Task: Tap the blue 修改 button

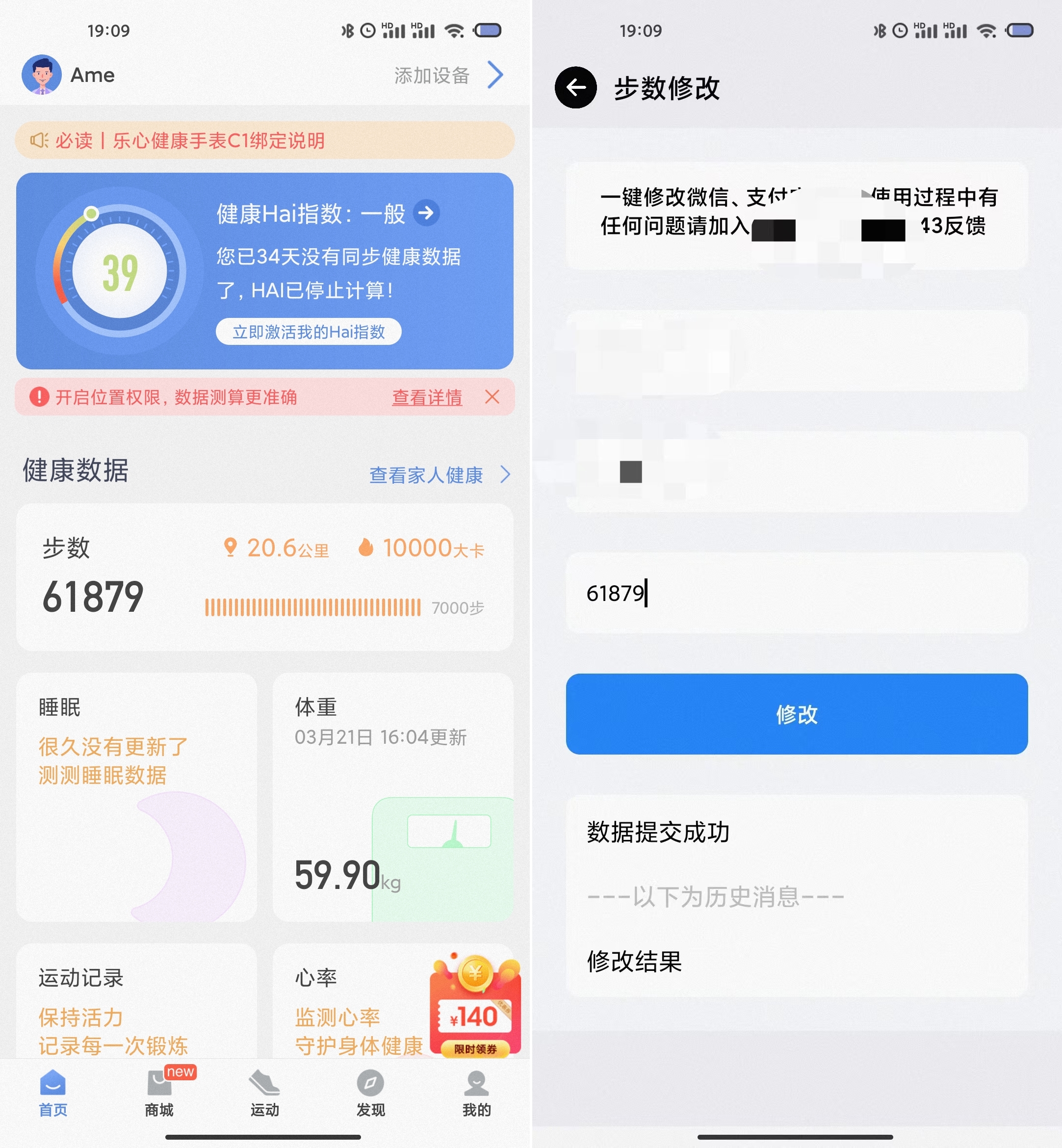Action: click(796, 714)
